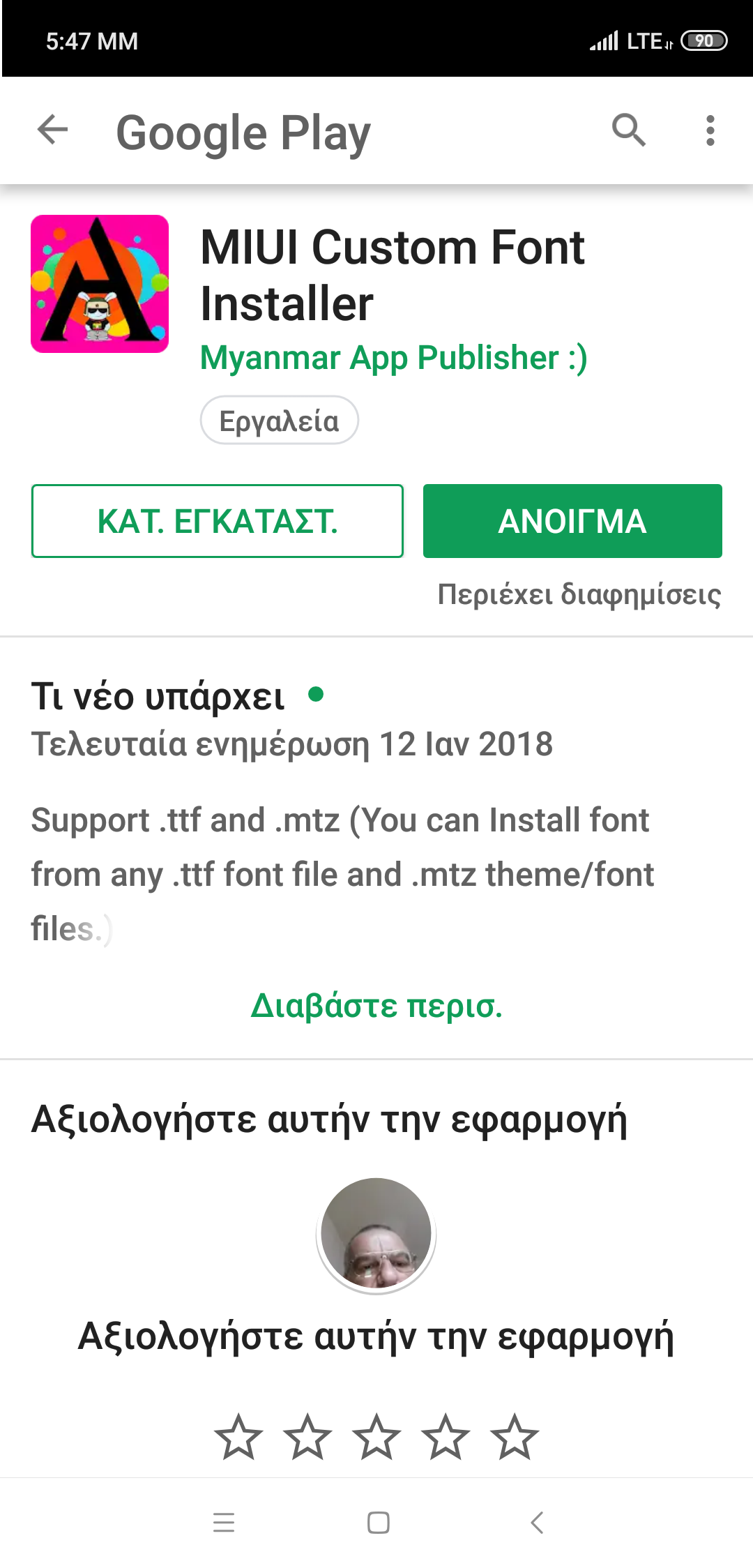Open the three-dot overflow menu
753x1568 pixels.
pos(710,130)
